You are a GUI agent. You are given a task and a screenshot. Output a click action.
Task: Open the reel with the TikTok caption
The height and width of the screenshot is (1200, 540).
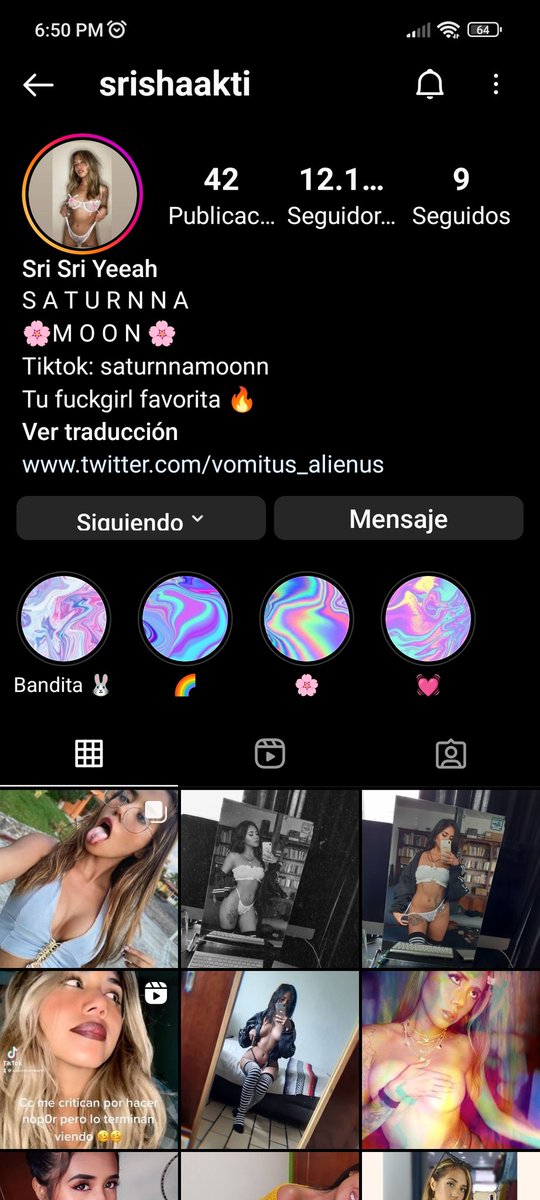point(89,1059)
